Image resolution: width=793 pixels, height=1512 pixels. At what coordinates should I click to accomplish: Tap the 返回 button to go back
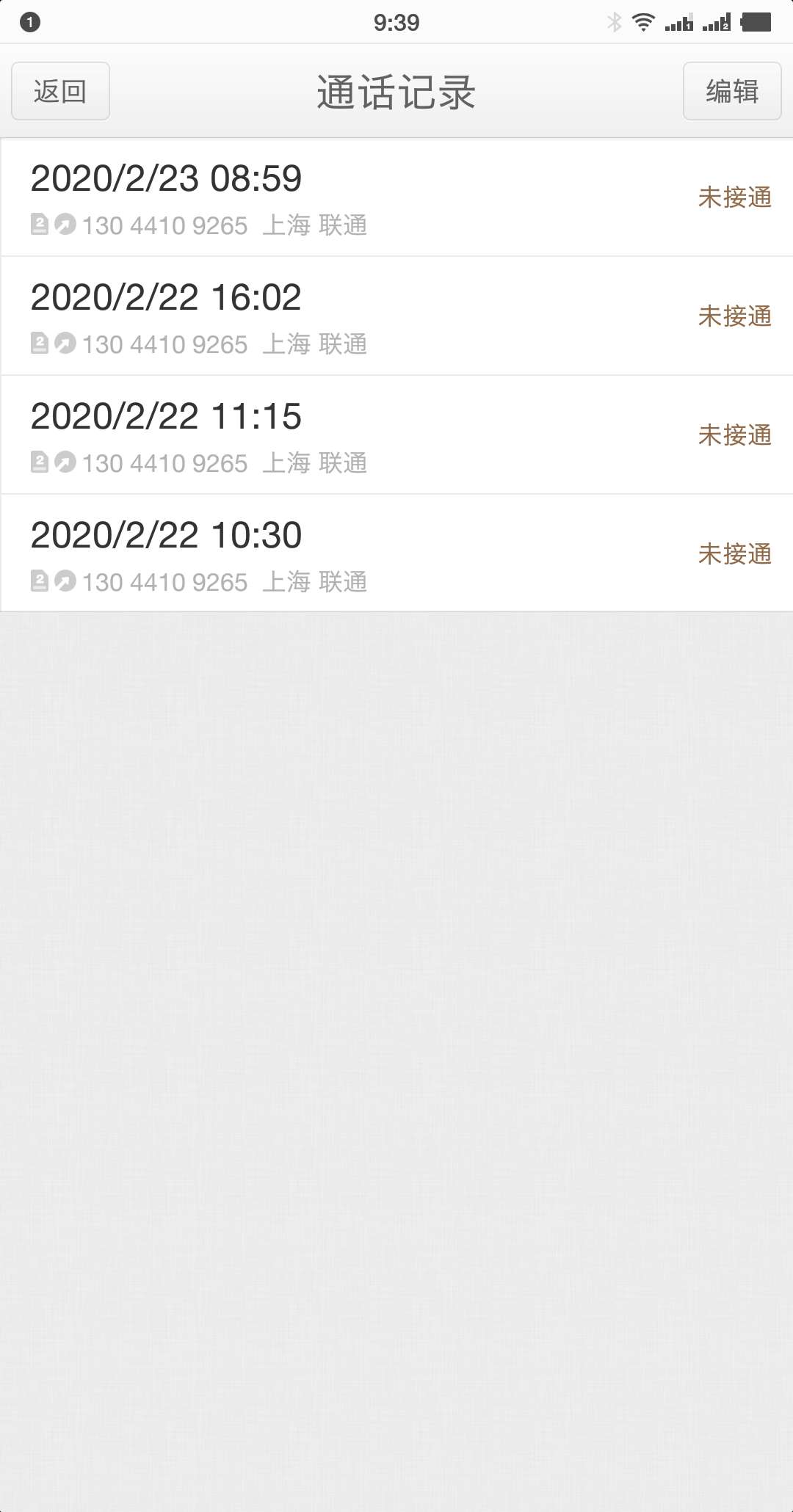click(60, 91)
